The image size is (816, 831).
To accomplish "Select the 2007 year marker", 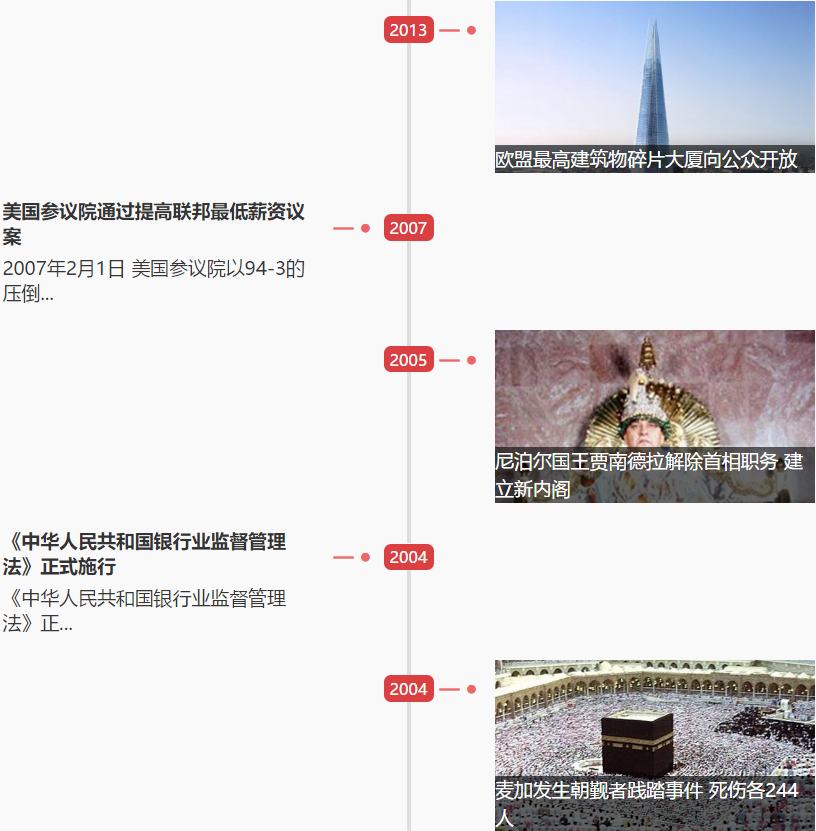I will click(x=408, y=228).
